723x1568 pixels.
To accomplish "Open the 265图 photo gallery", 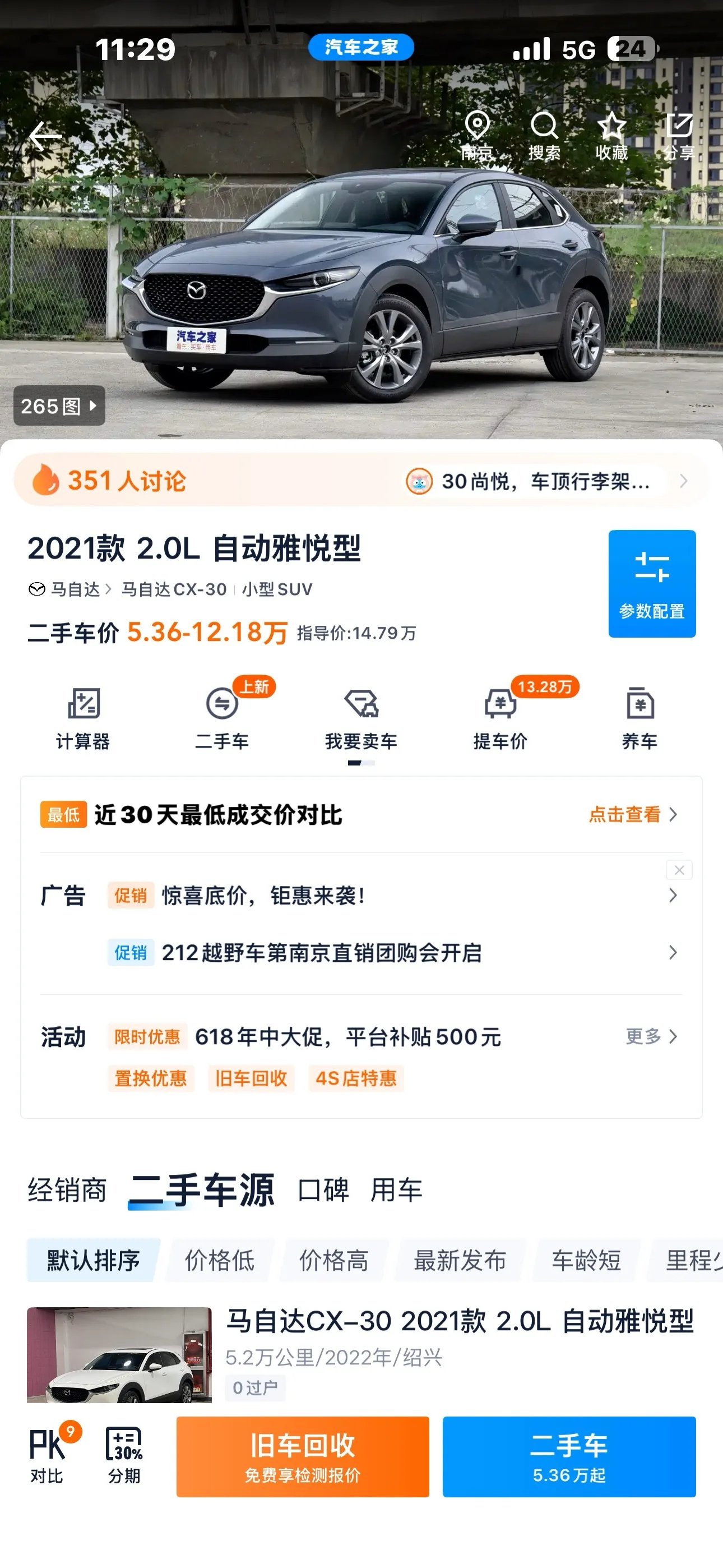I will 59,405.
